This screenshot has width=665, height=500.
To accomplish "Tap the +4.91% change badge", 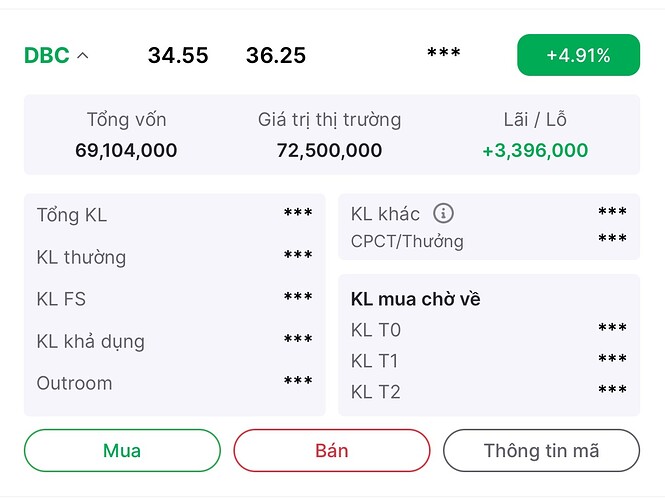I will [578, 55].
